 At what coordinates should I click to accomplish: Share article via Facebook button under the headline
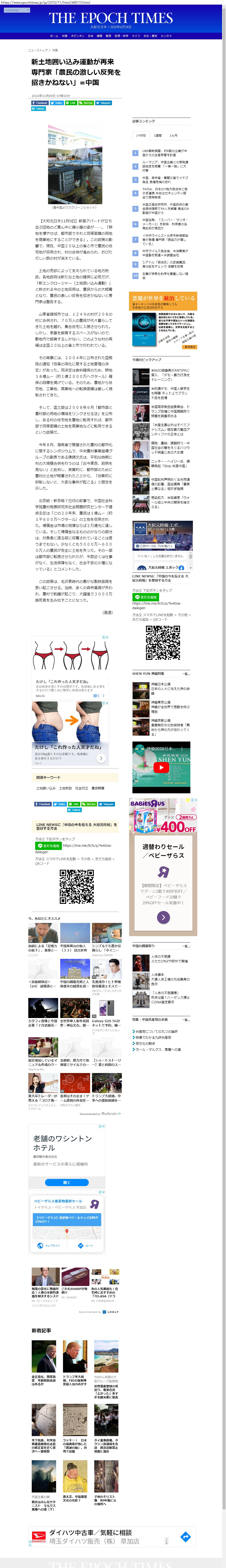40,103
